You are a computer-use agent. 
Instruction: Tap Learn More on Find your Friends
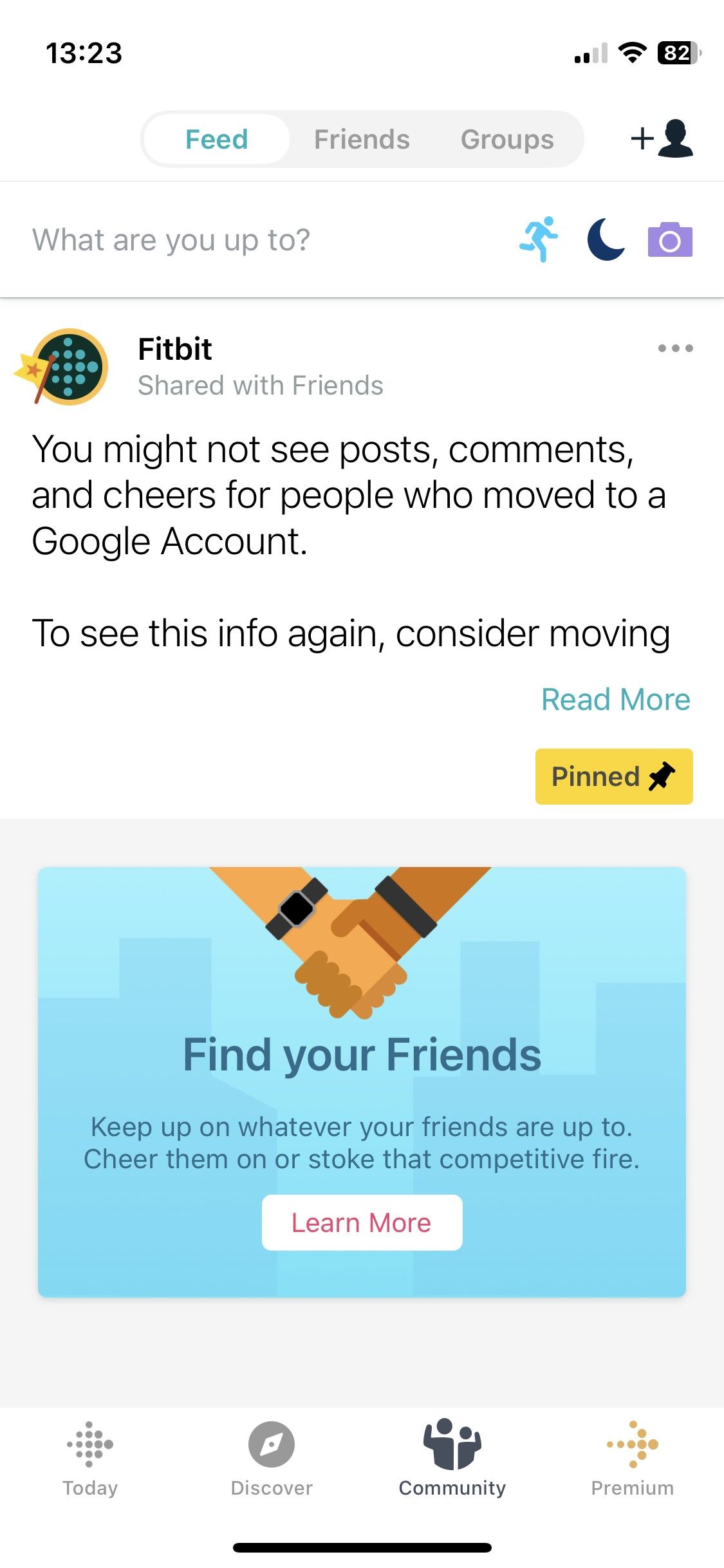pos(362,1222)
